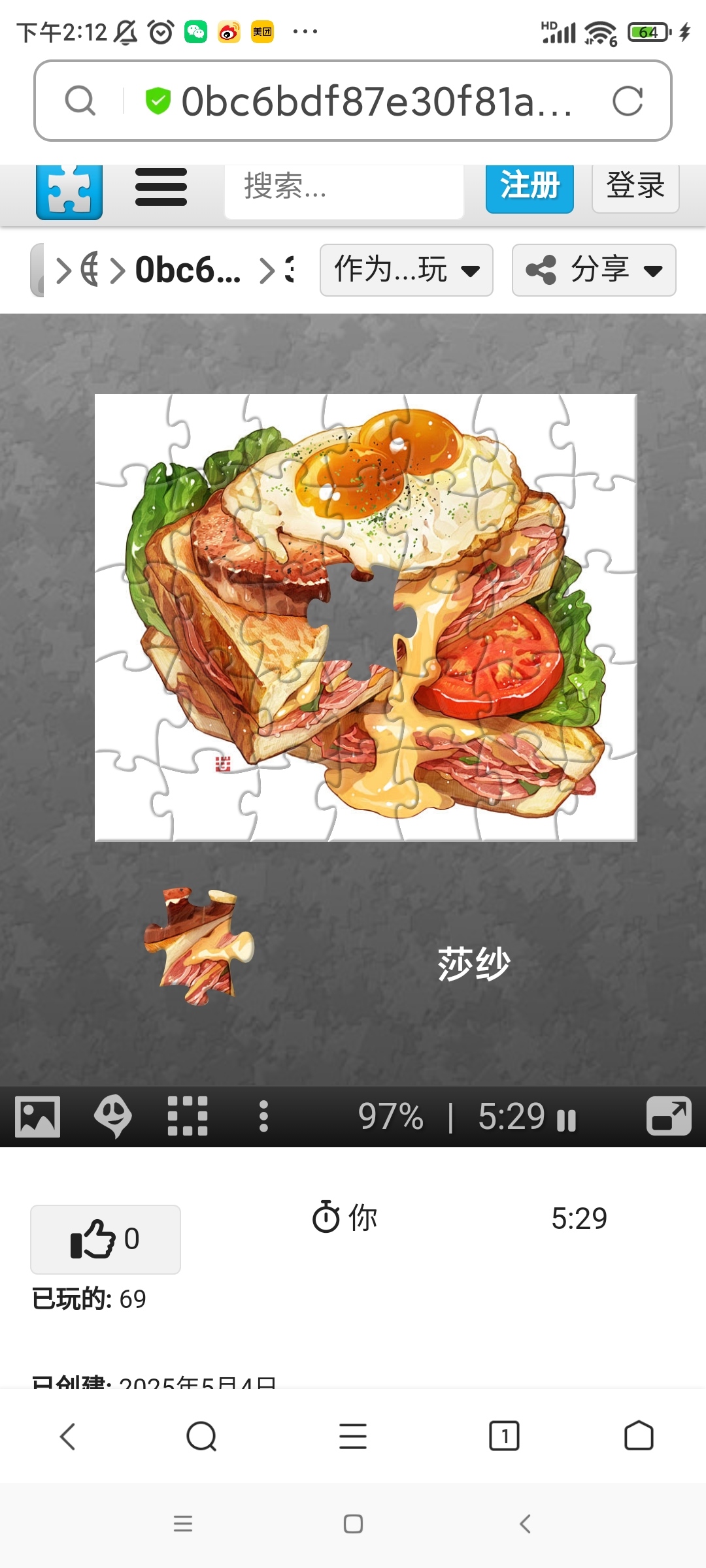Pause the puzzle timer
Screen dimensions: 706x1568
[567, 1120]
